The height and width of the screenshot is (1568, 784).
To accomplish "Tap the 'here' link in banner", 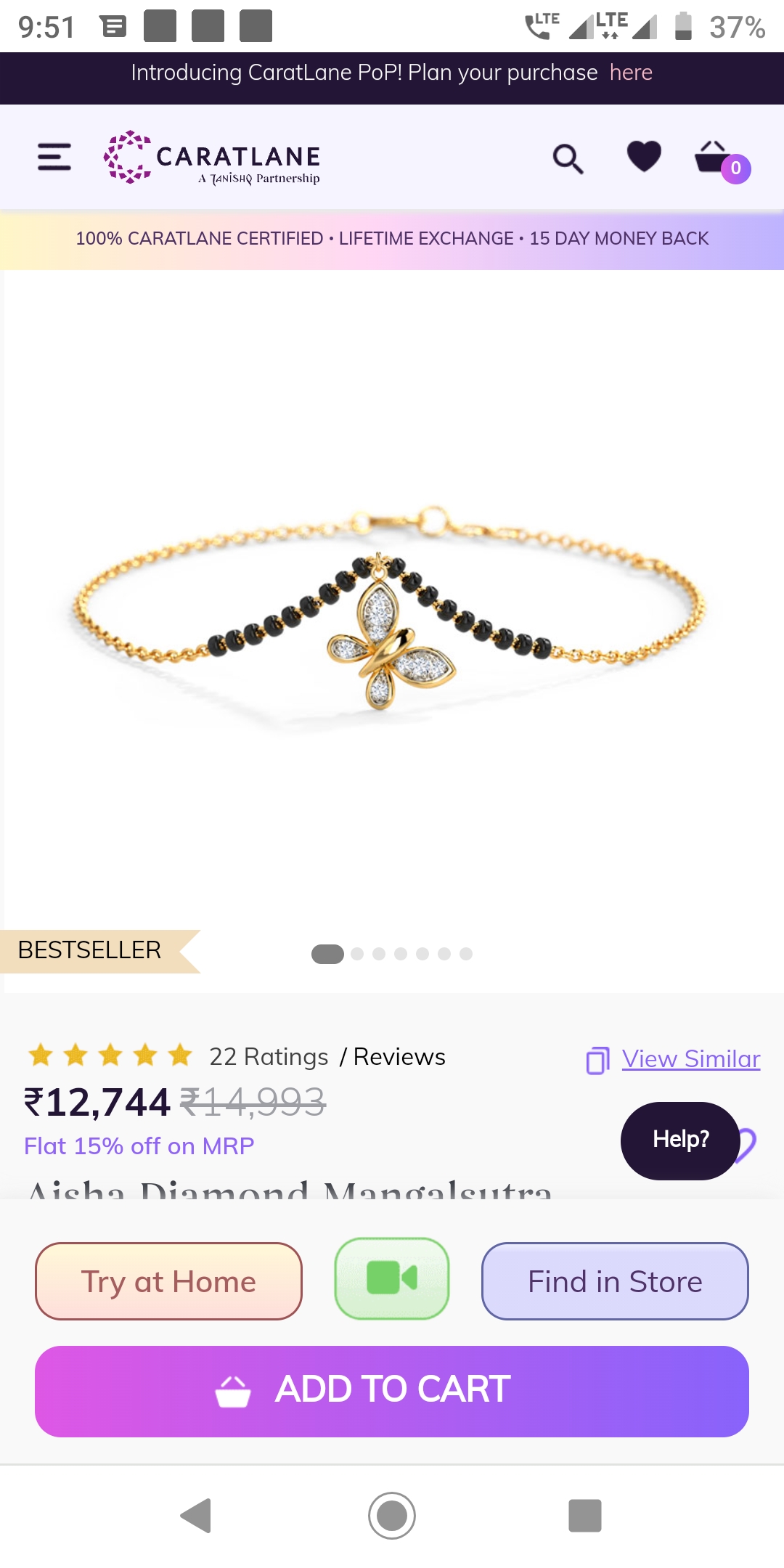I will click(631, 73).
